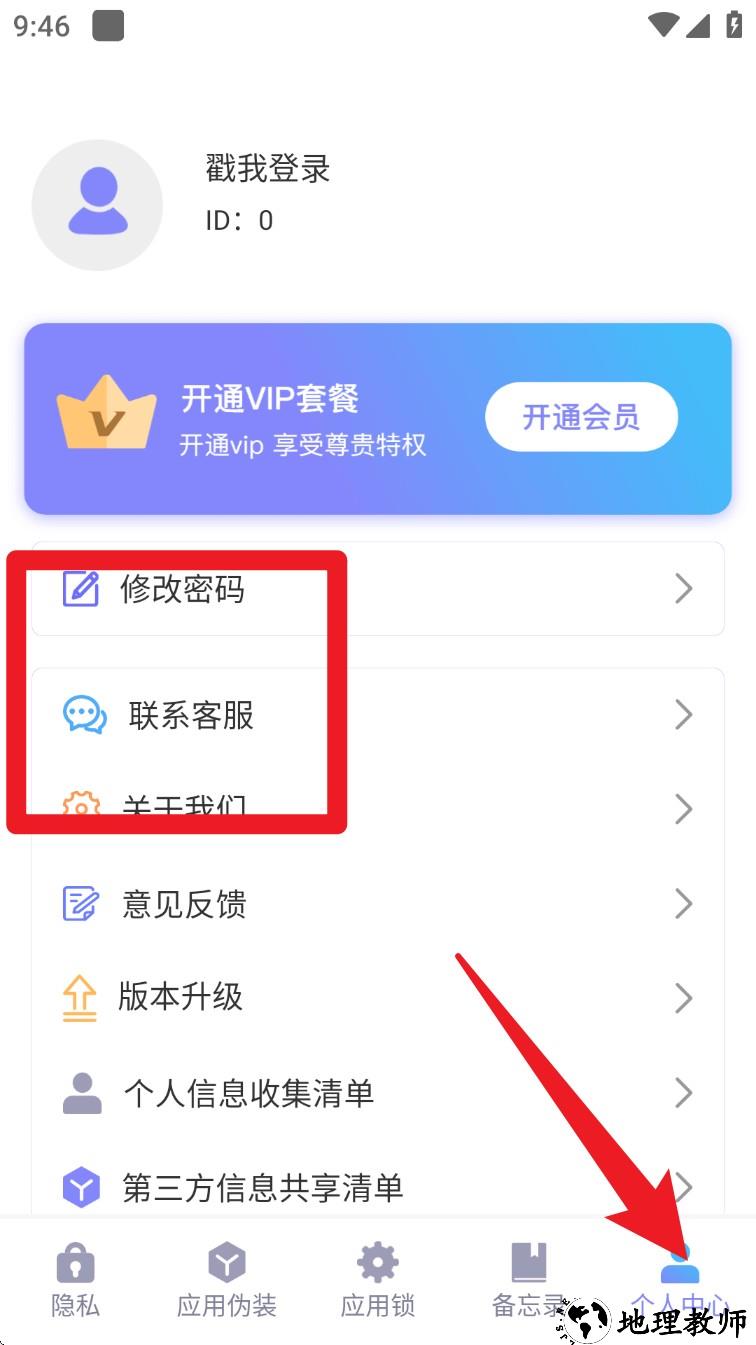Switch to the 隐私 tab
756x1345 pixels.
point(75,1280)
